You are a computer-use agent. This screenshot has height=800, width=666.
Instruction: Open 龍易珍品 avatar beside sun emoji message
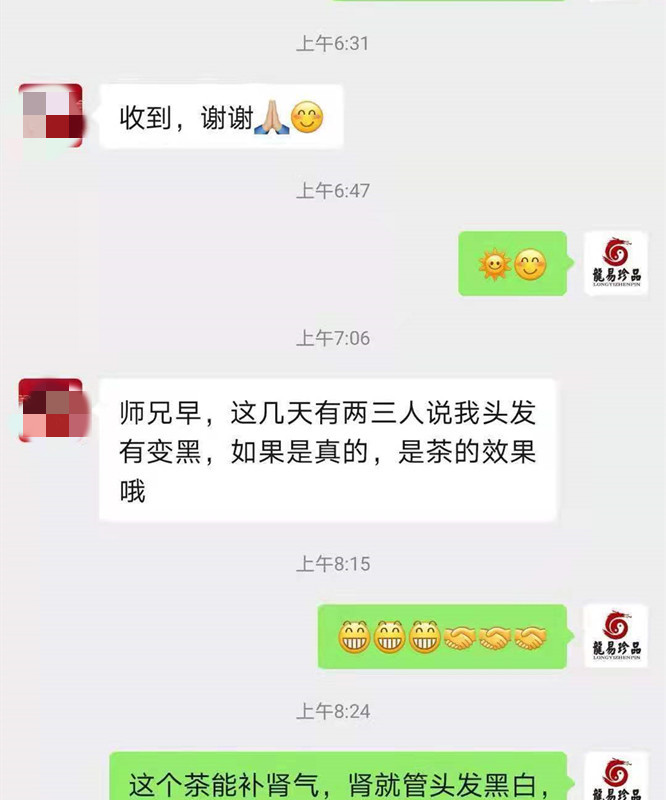coord(615,263)
